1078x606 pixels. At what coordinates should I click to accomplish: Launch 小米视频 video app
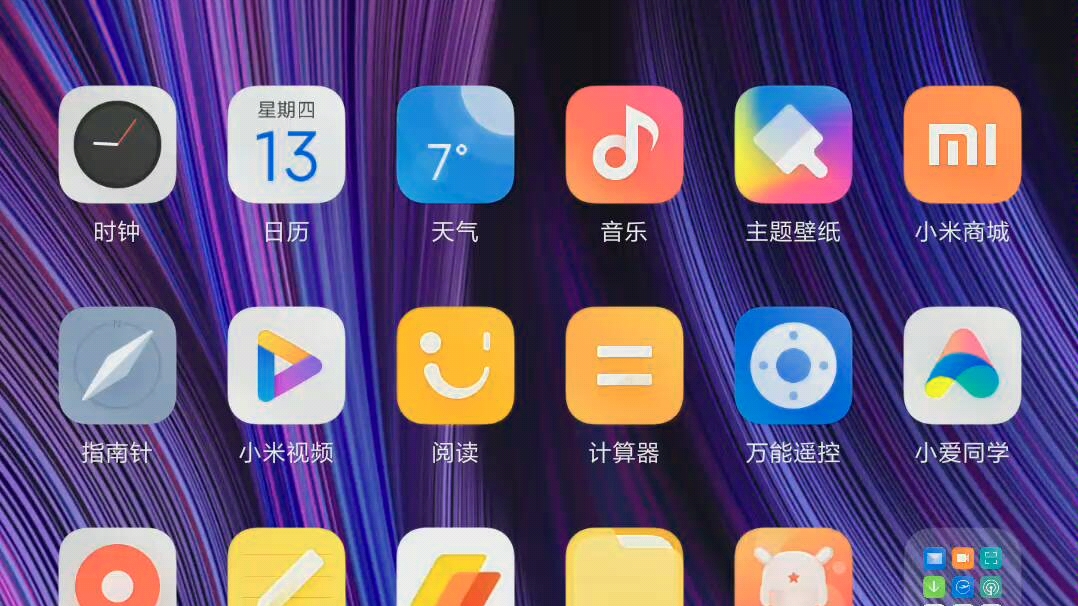pyautogui.click(x=286, y=365)
